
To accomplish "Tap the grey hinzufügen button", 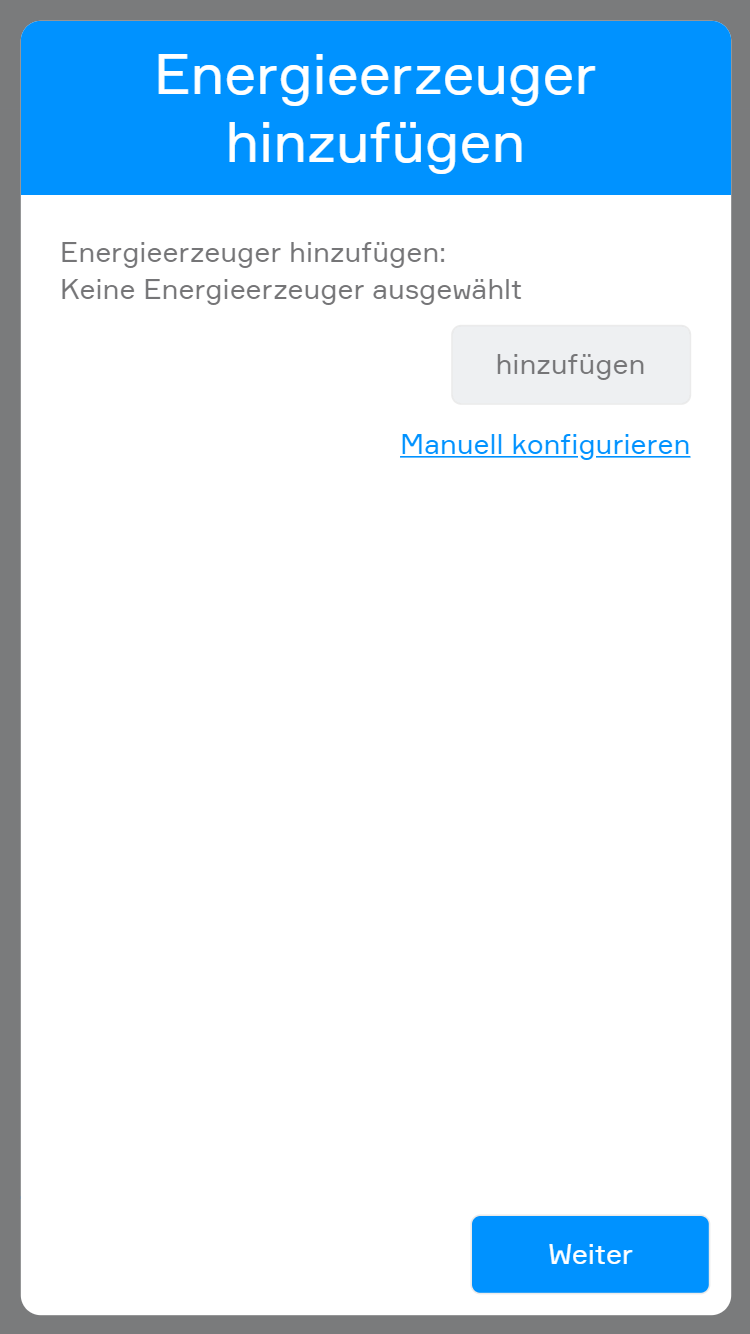I will pos(570,365).
